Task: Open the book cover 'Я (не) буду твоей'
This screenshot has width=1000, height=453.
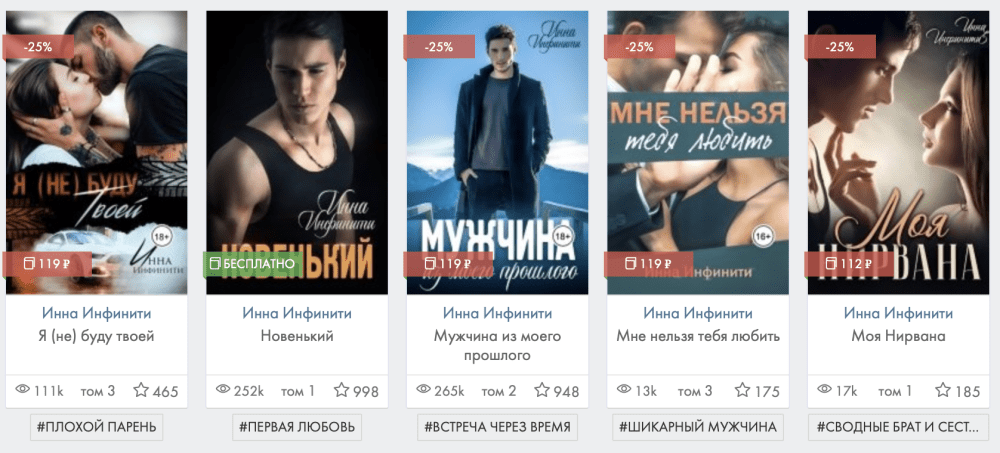Action: 97,150
